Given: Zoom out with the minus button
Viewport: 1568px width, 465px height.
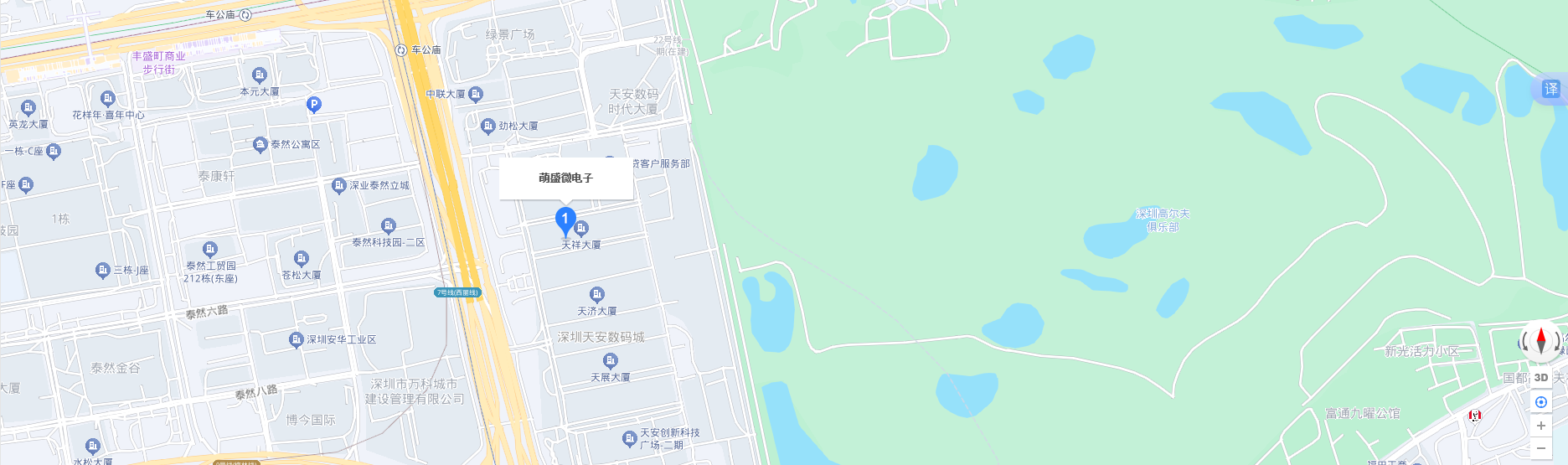Looking at the screenshot, I should pyautogui.click(x=1540, y=448).
